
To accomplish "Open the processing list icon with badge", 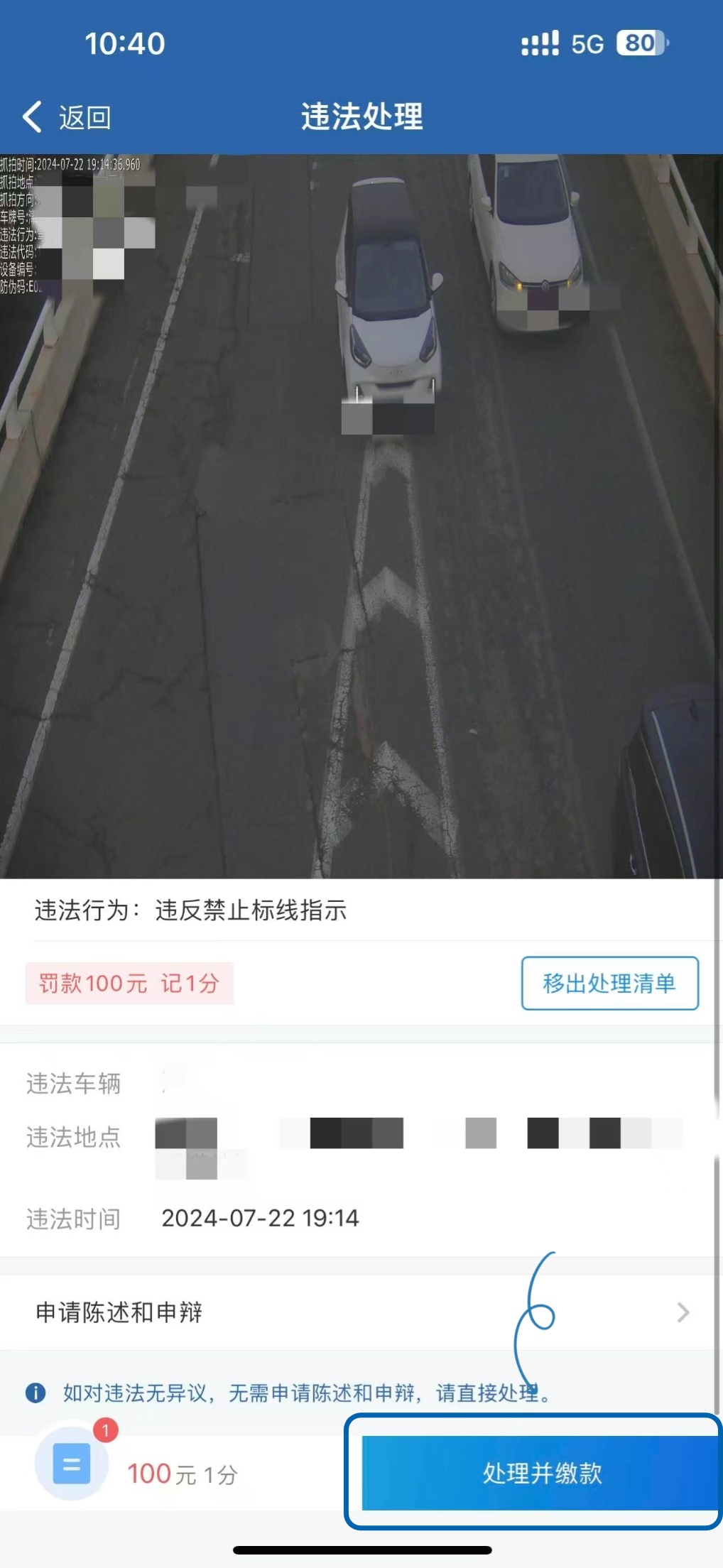I will tap(72, 1464).
